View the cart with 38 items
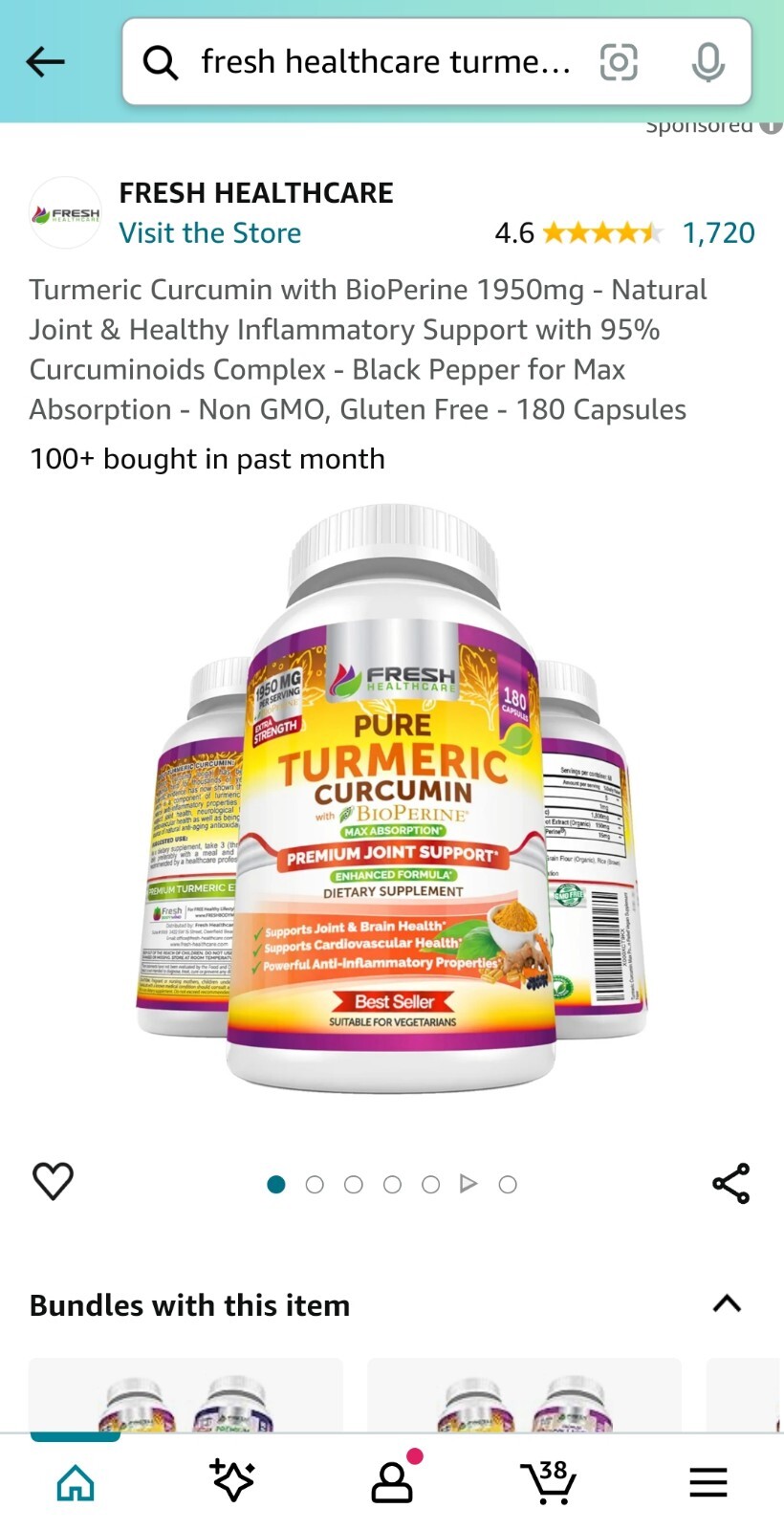The height and width of the screenshot is (1530, 784). [549, 1482]
